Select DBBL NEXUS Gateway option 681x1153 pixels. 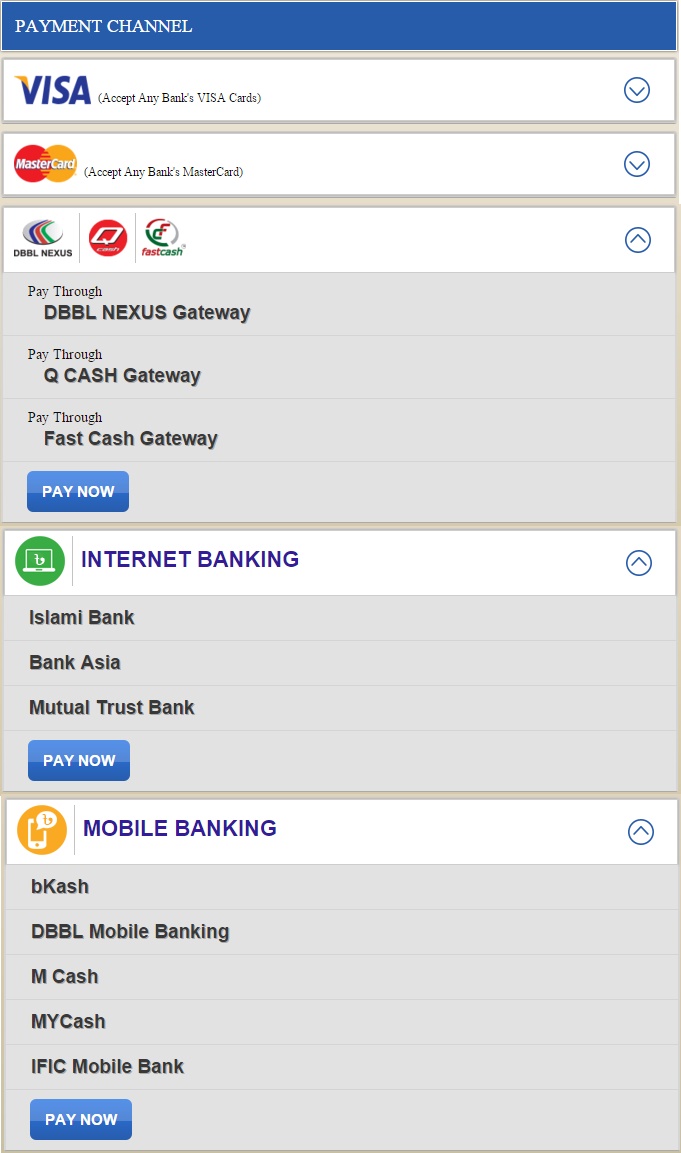click(x=146, y=312)
